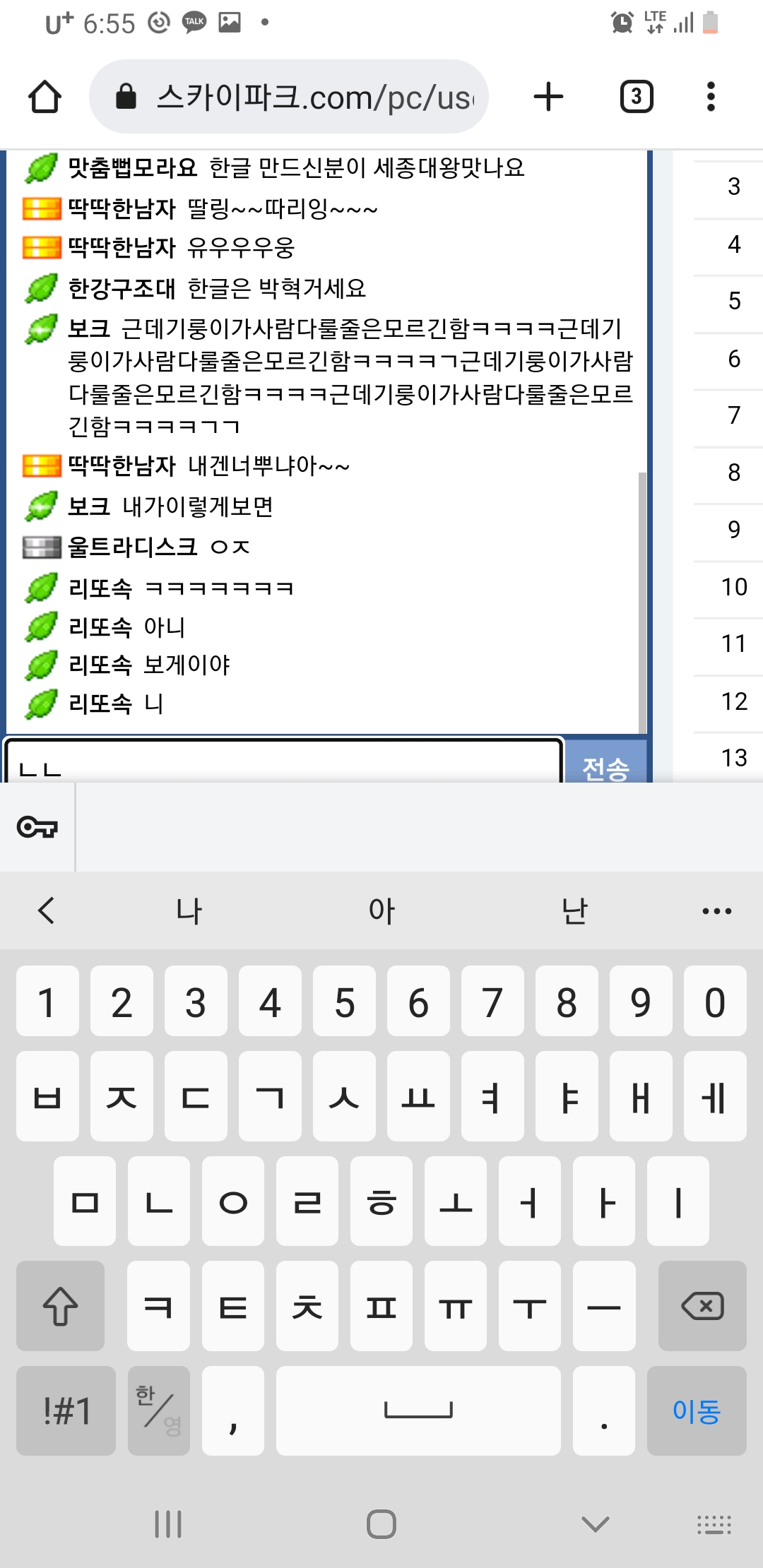This screenshot has width=763, height=1568.
Task: Go to the browser home page
Action: click(45, 97)
